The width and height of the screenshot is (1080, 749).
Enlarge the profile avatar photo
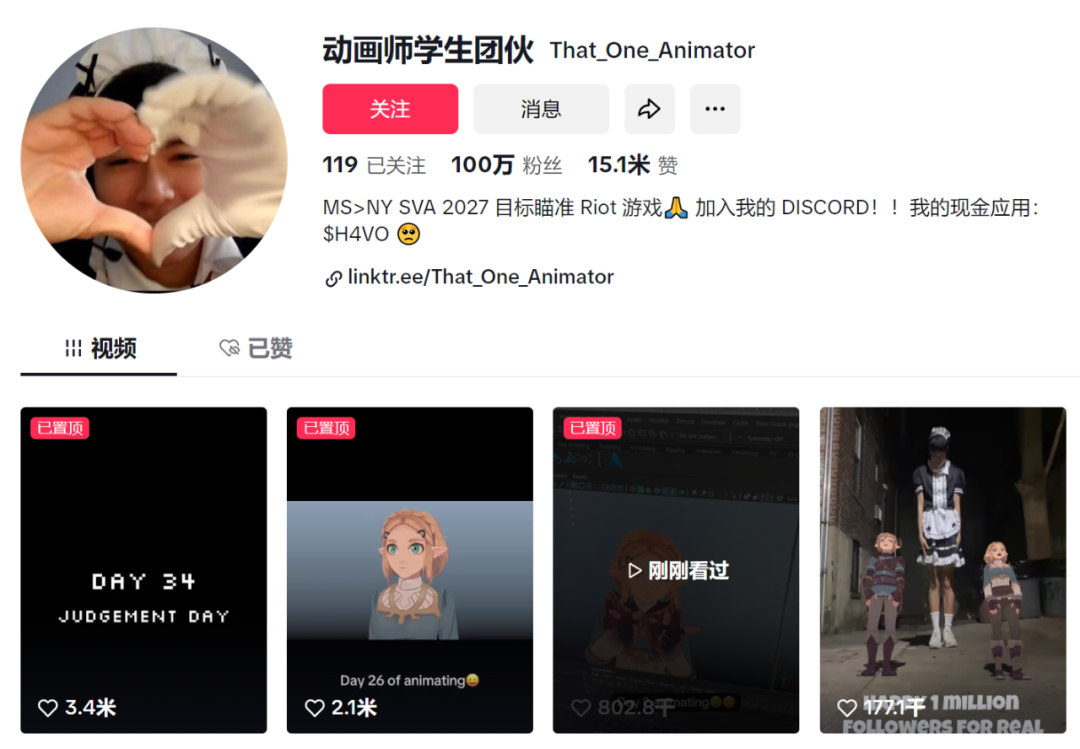pyautogui.click(x=154, y=160)
